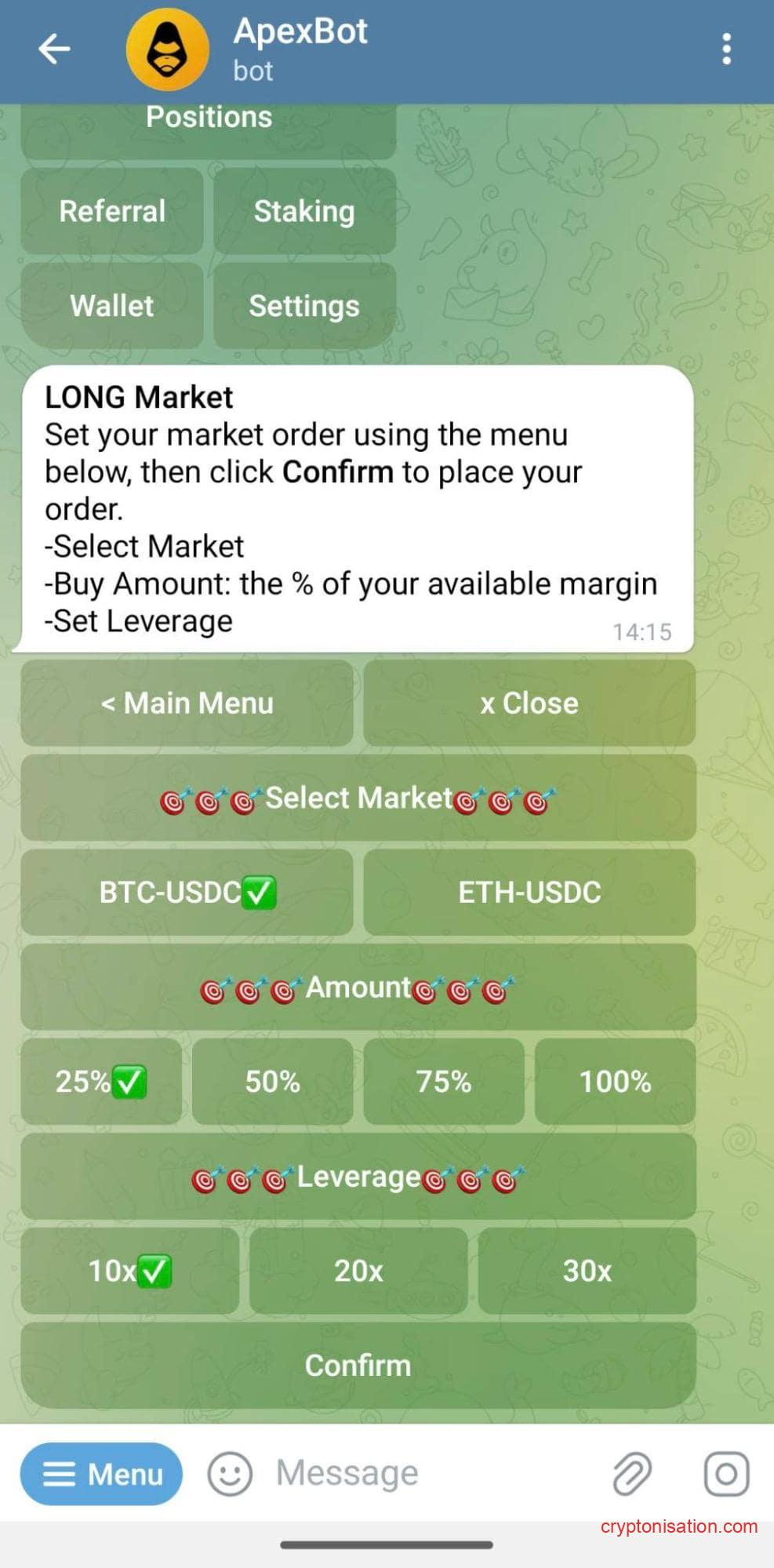Return to the Main Menu
The height and width of the screenshot is (1568, 774).
pyautogui.click(x=187, y=704)
